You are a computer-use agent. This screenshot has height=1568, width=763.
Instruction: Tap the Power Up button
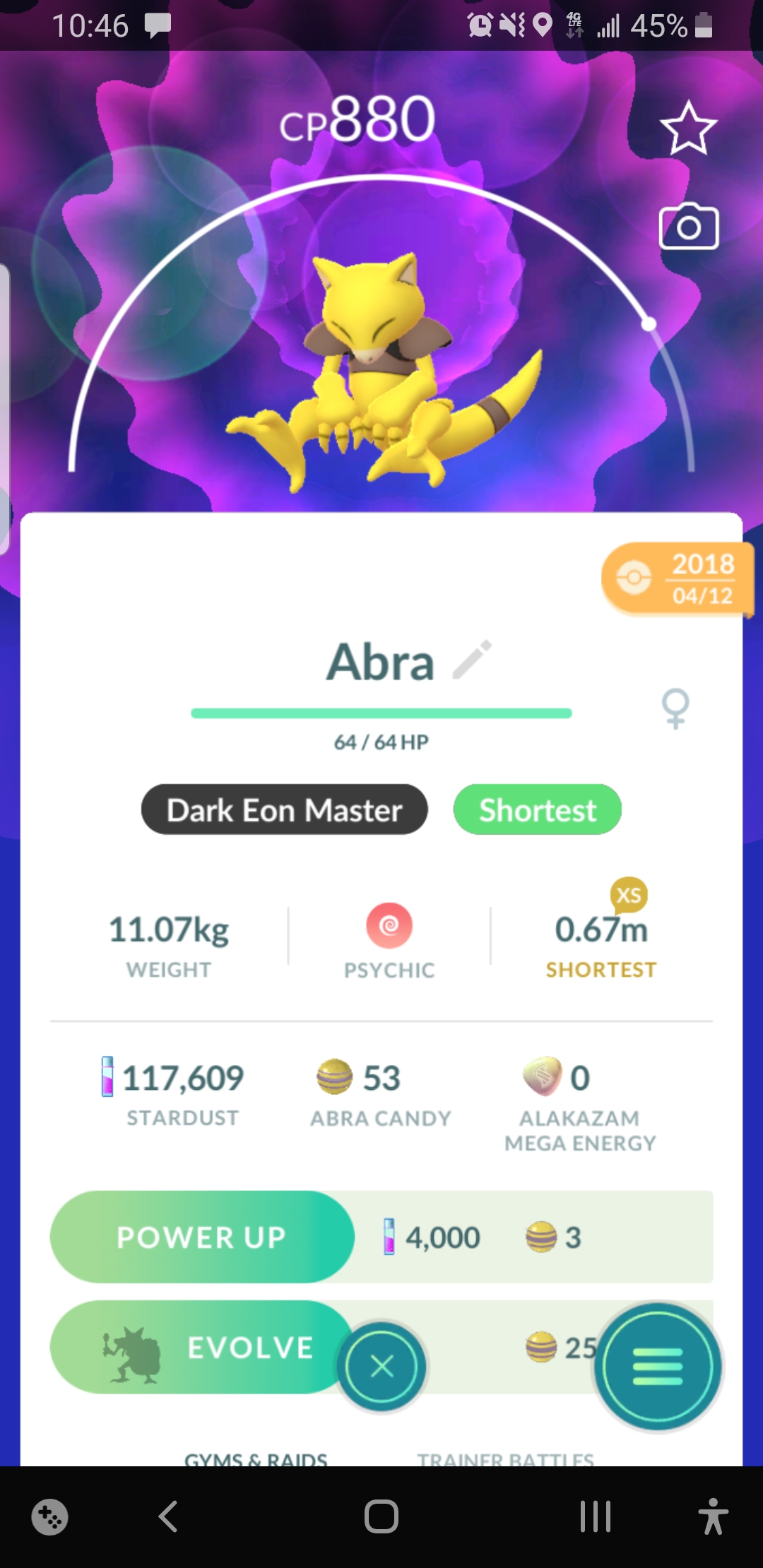tap(202, 1237)
